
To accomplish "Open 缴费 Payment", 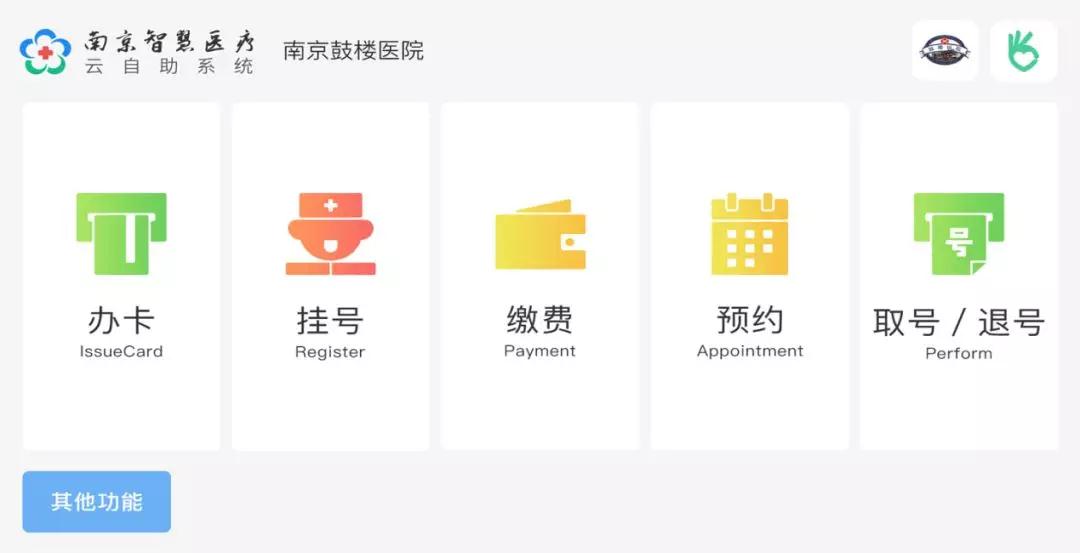I will [540, 276].
